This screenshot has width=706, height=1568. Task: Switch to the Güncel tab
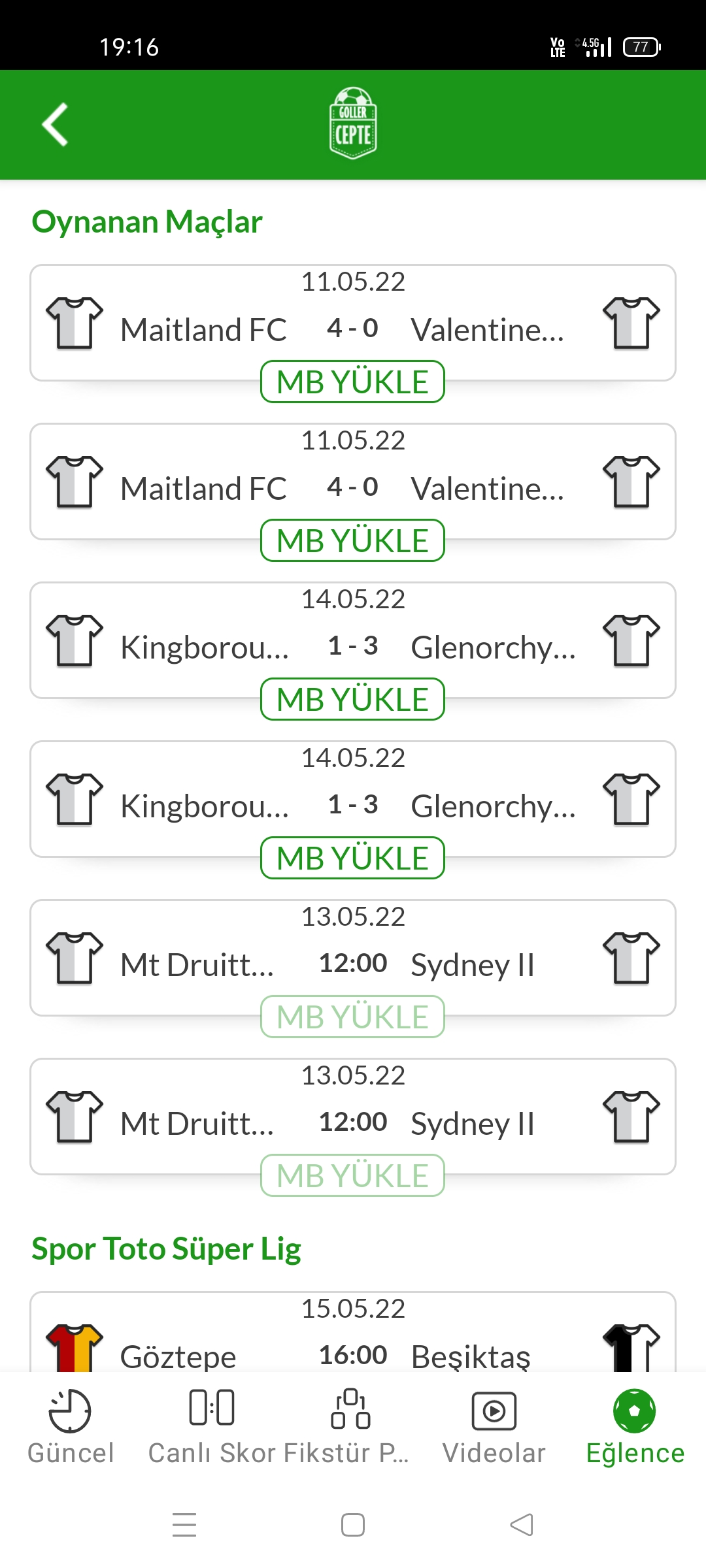(71, 1427)
